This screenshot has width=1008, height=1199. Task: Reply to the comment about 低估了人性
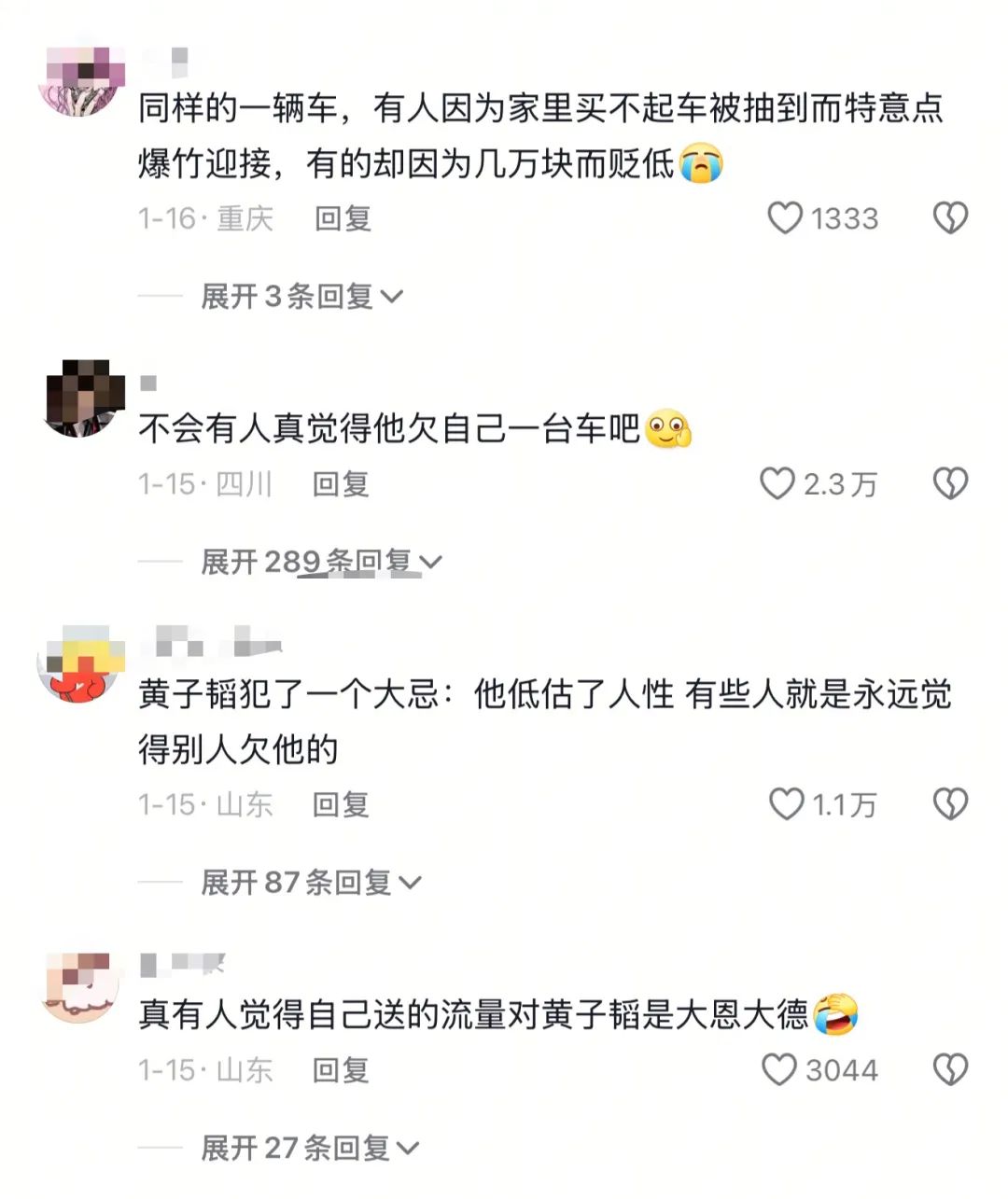341,803
